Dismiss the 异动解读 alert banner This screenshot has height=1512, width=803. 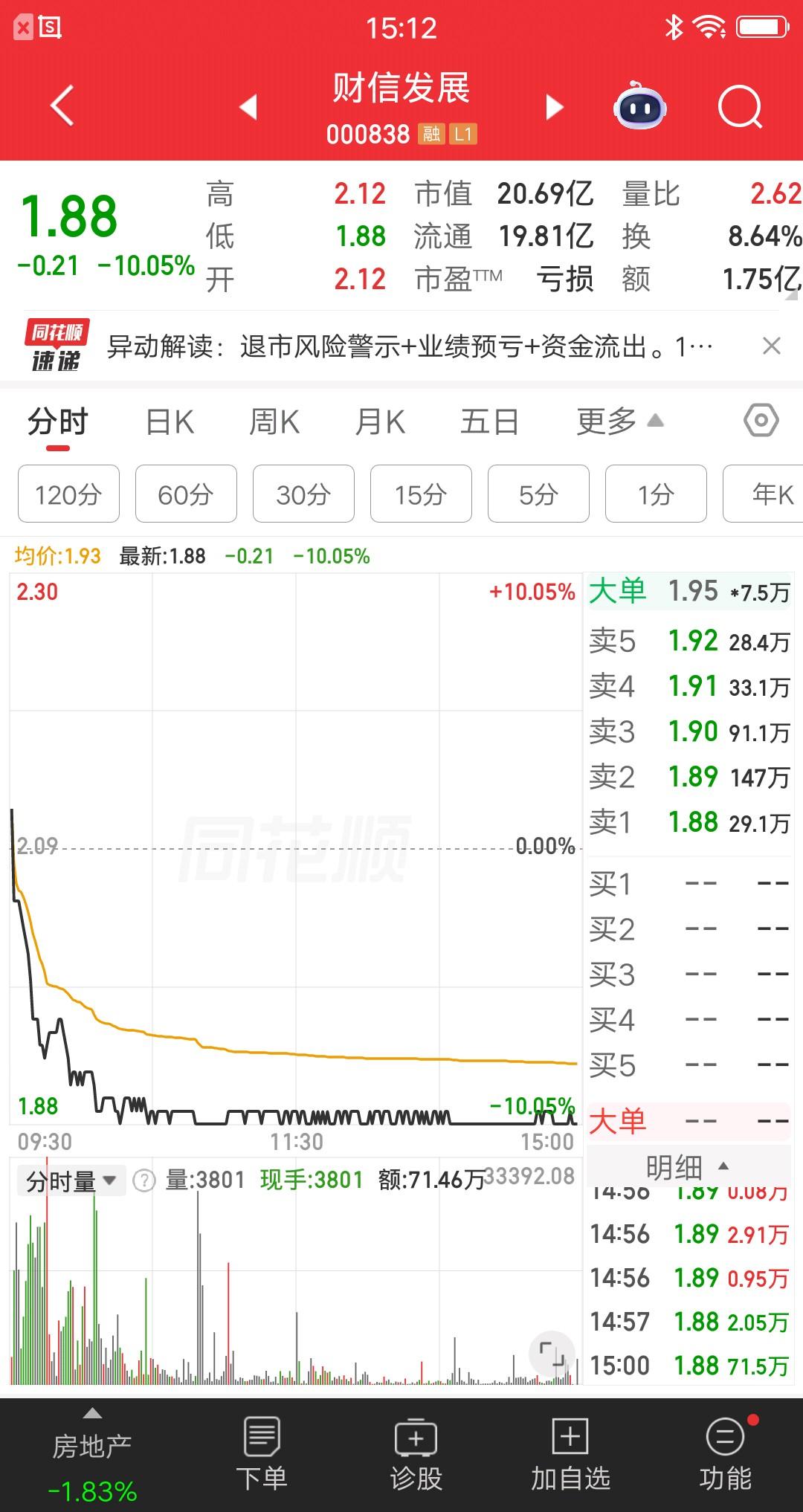tap(771, 346)
